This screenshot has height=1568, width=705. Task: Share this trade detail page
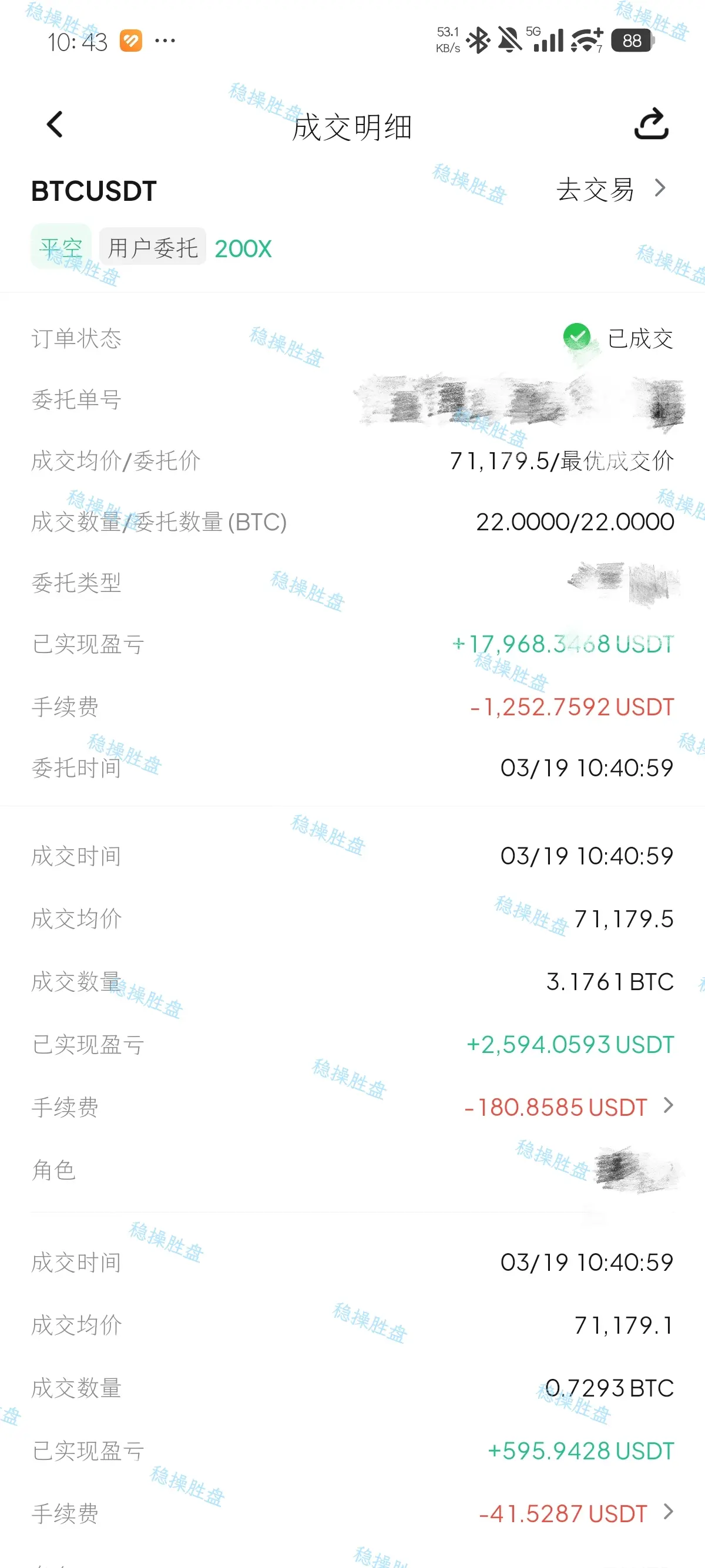click(x=652, y=123)
